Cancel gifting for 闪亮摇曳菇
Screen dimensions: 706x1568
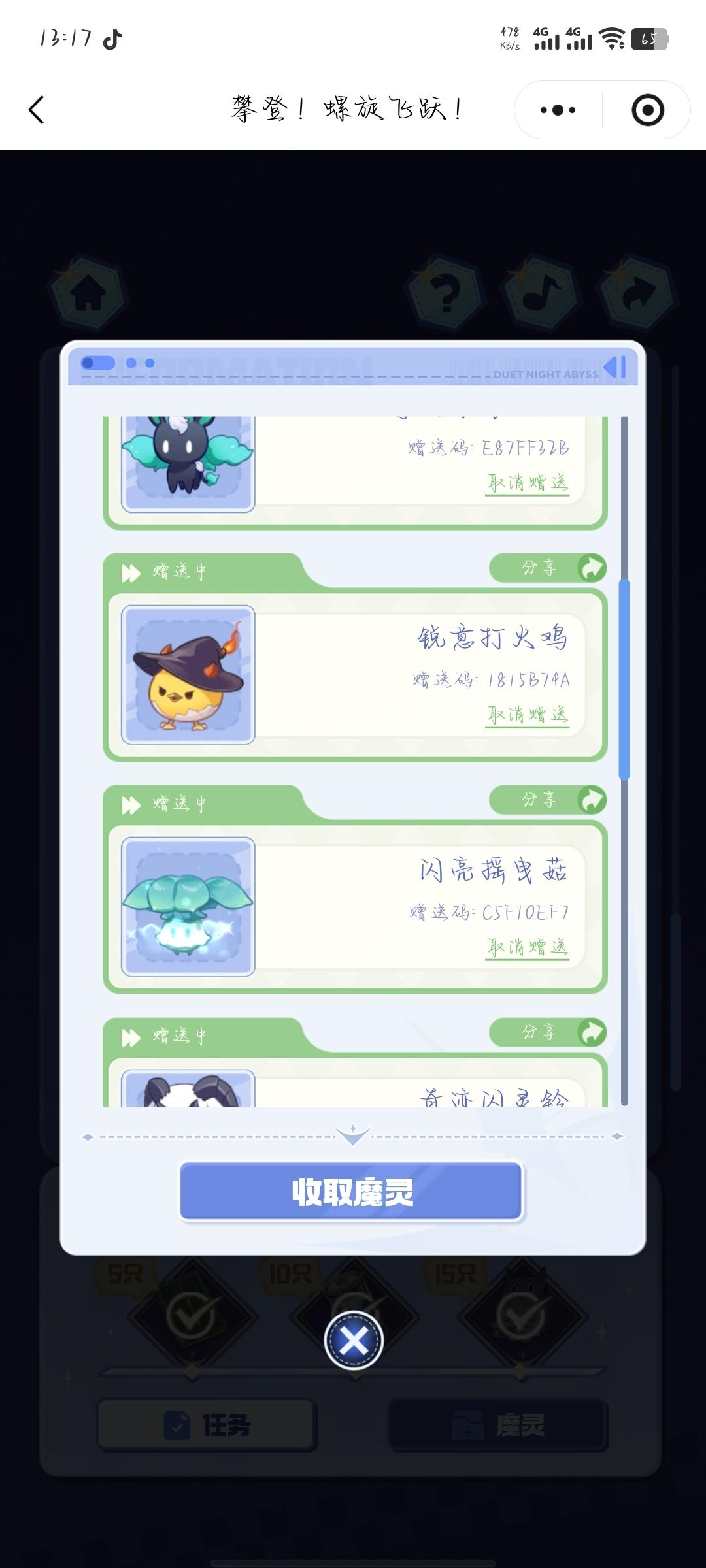point(527,947)
